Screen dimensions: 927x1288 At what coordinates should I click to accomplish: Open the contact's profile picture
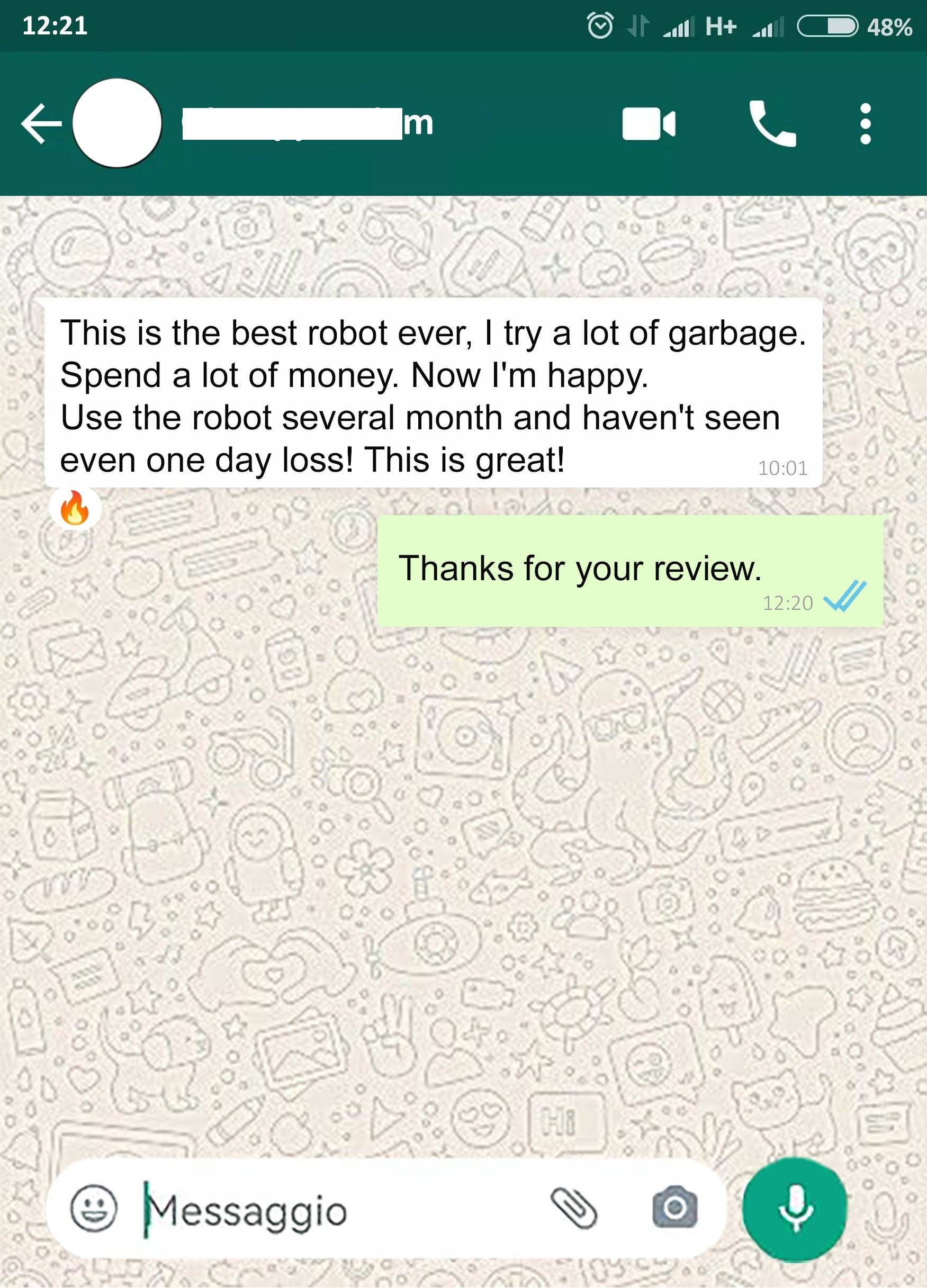pos(117,123)
